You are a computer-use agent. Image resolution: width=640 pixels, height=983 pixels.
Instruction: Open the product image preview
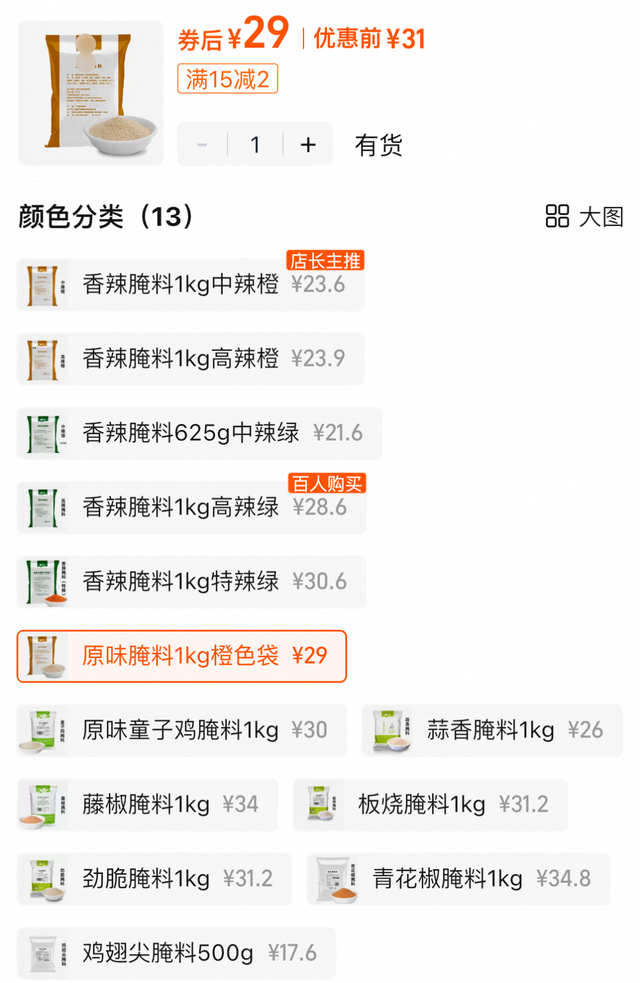90,92
